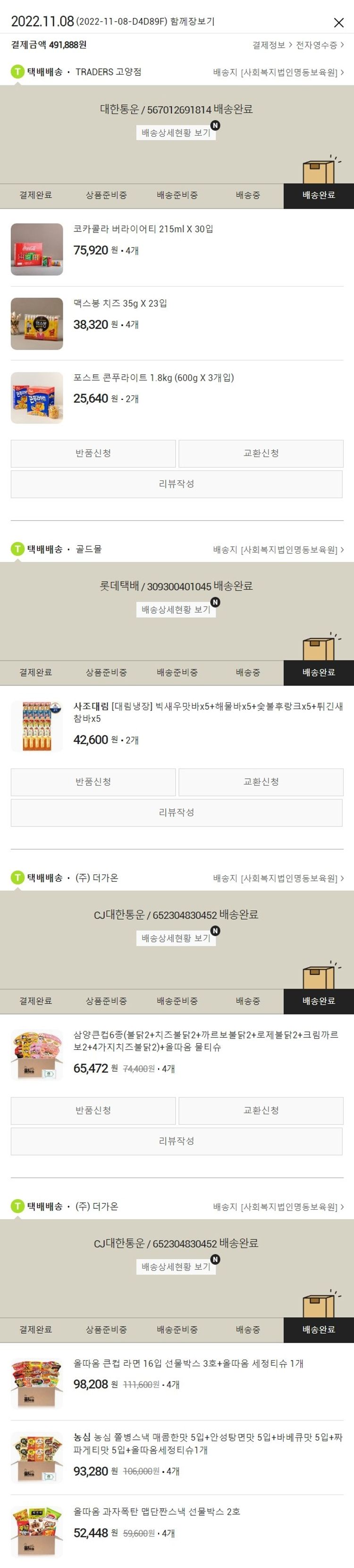Open 농심 쫄병스낵 product
Screen dimensions: 354x1568
207,1443
